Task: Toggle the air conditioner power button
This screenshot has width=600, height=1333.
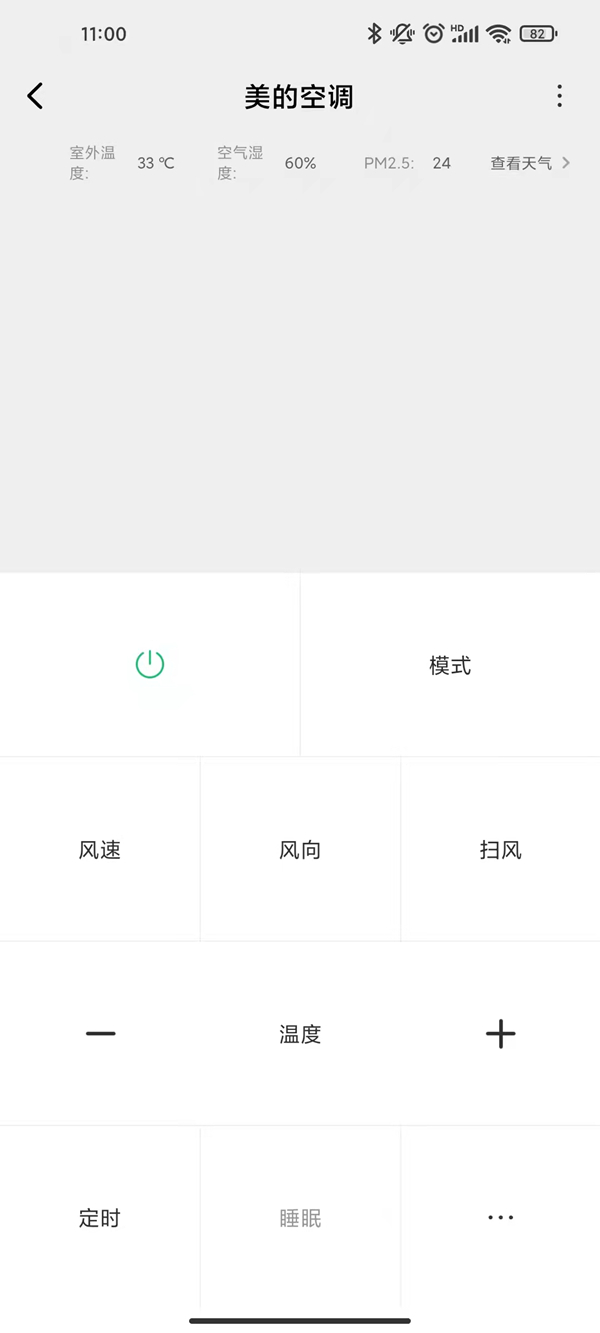Action: pos(150,664)
